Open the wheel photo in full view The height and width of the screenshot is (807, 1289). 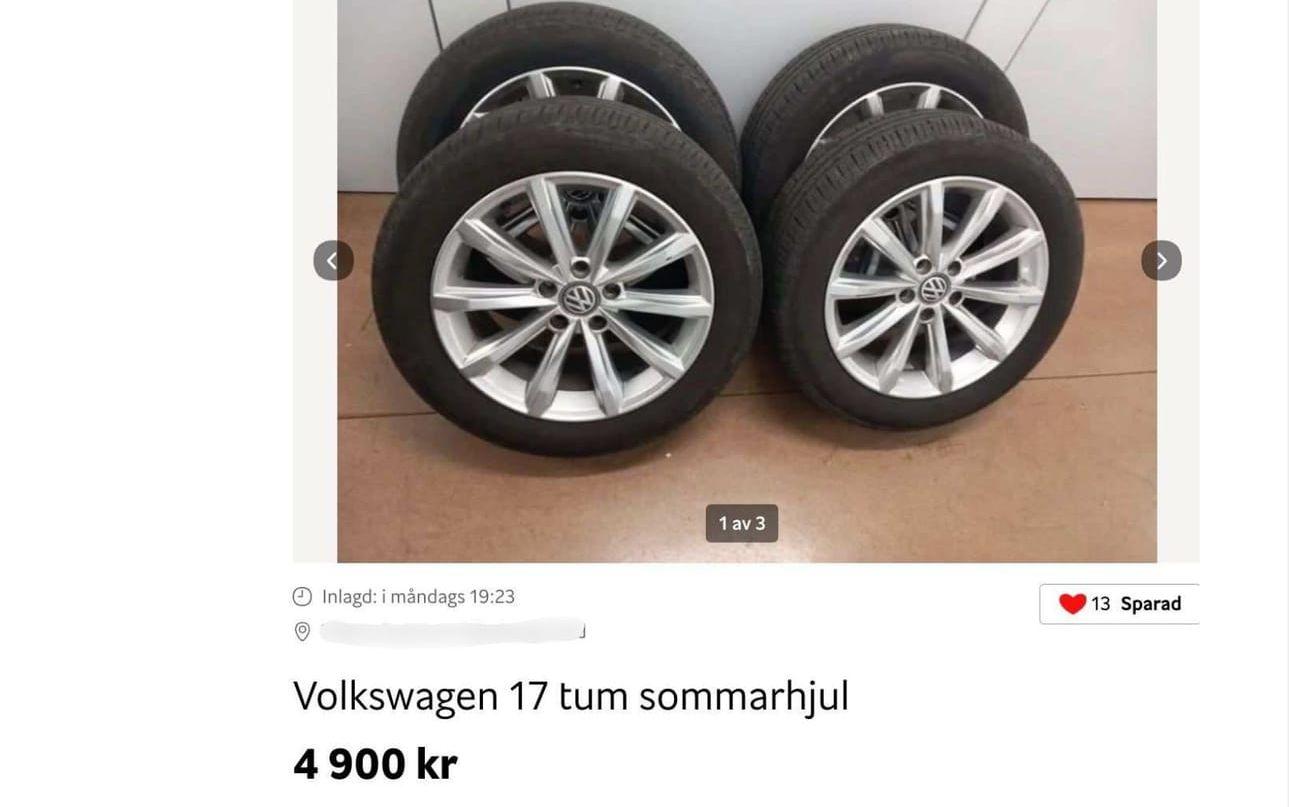pyautogui.click(x=746, y=300)
